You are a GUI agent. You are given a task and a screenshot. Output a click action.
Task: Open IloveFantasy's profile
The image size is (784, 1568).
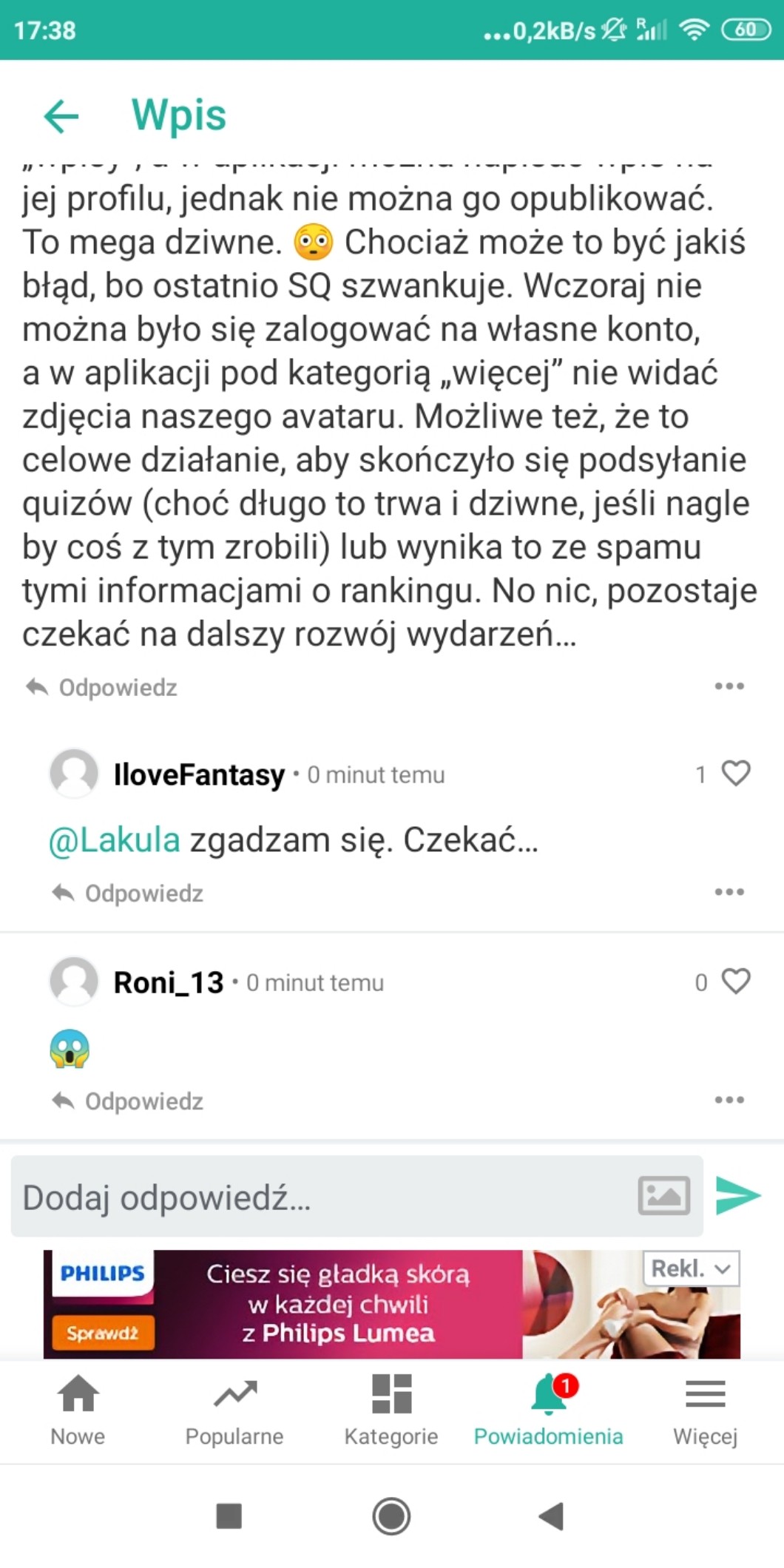[198, 775]
